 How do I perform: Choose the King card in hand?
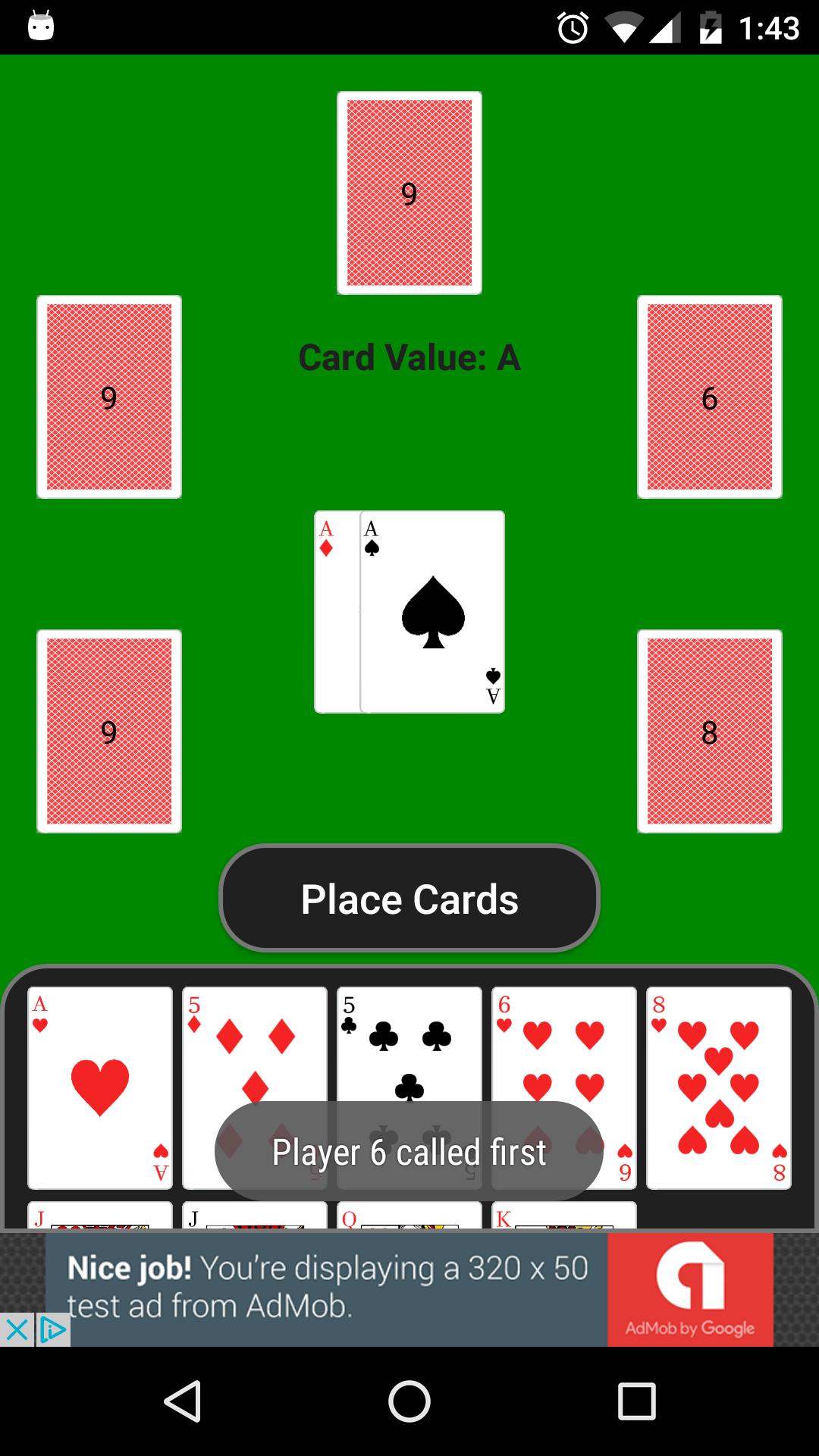(x=564, y=1216)
